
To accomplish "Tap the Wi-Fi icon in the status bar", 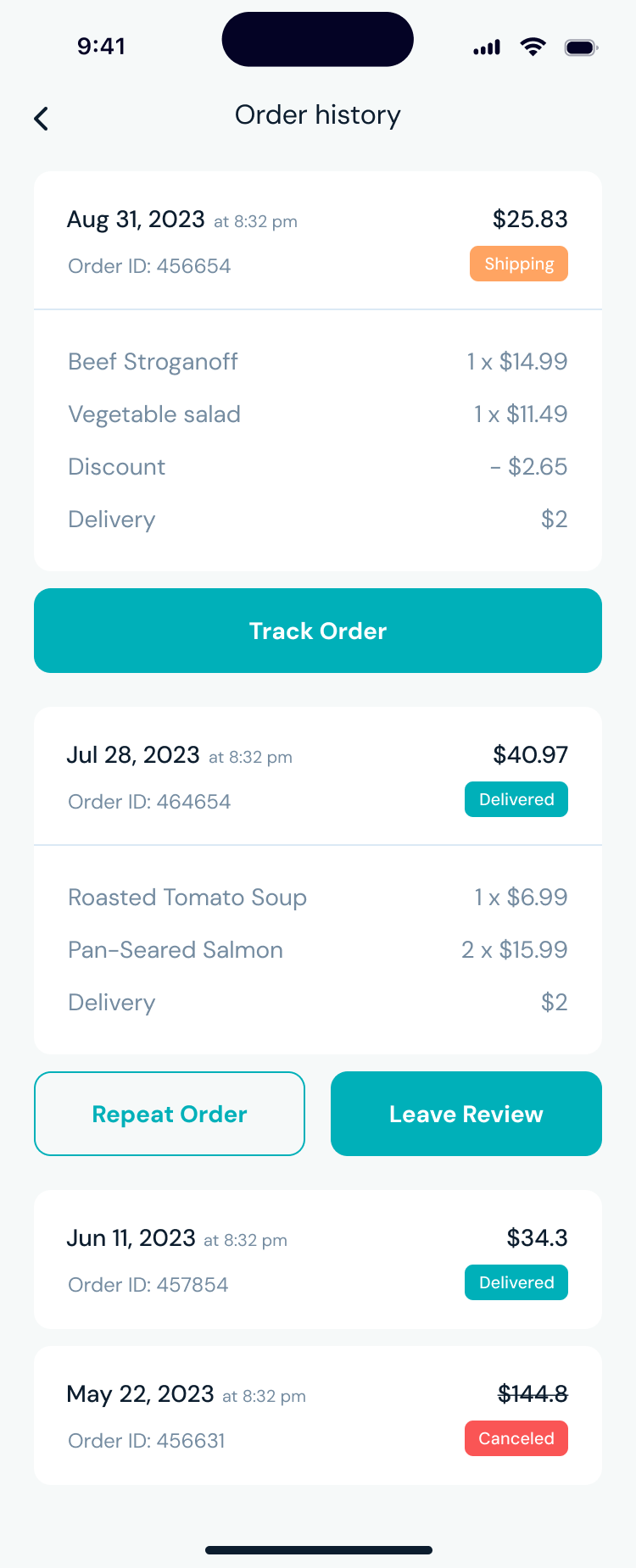I will [533, 47].
